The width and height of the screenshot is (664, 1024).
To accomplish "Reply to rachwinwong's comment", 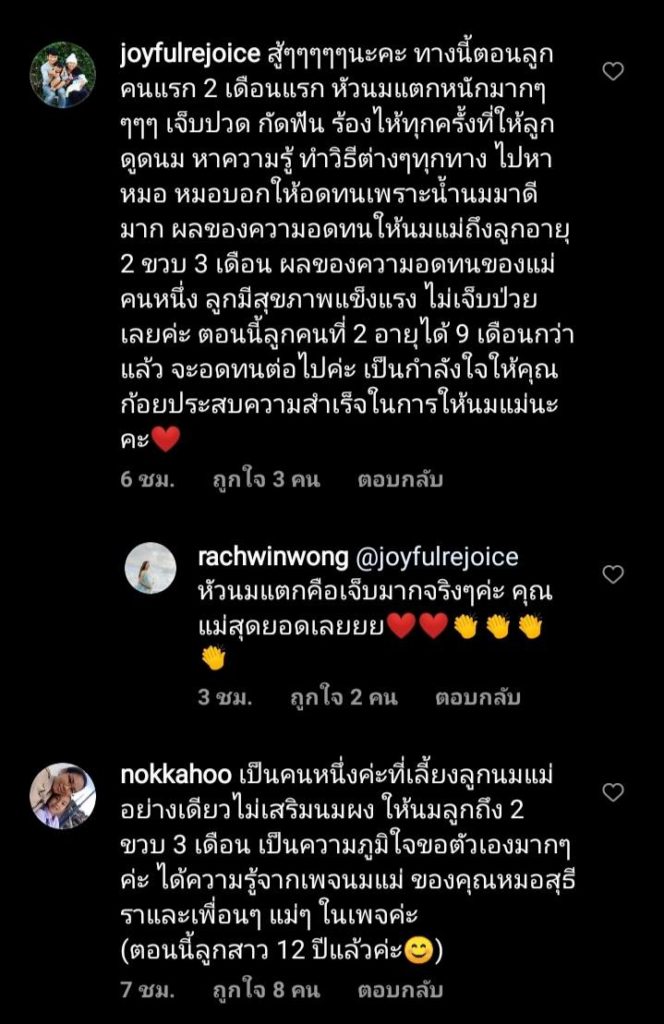I will tap(477, 697).
